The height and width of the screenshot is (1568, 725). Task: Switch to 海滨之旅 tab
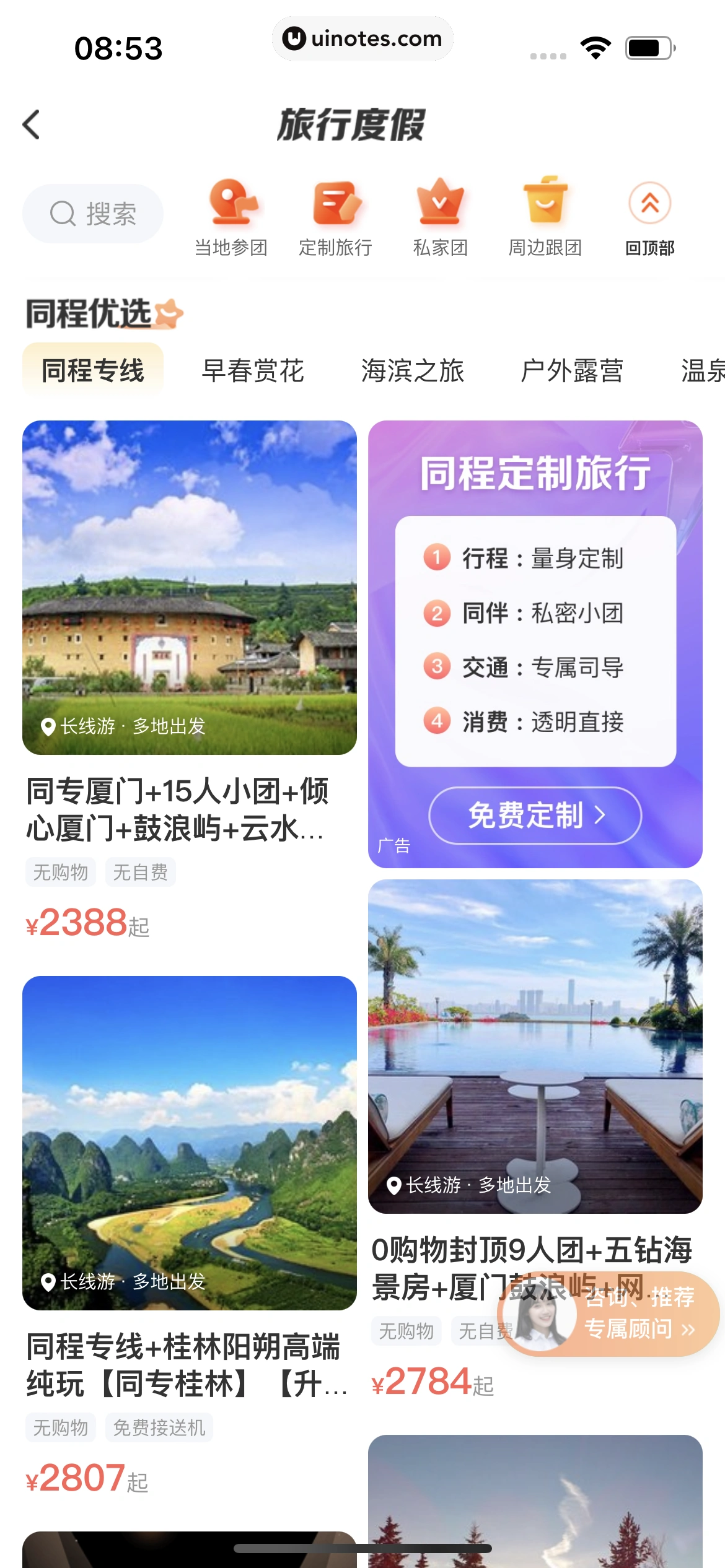click(413, 370)
